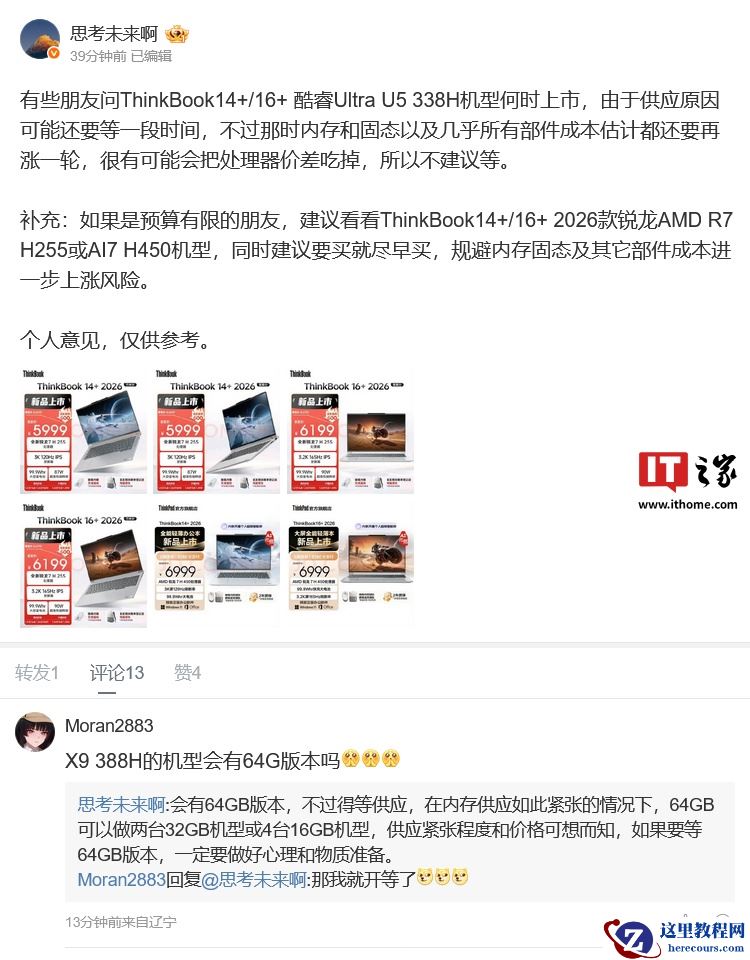Open the ThinkBook16+ 2026 image priced 6999

(350, 565)
